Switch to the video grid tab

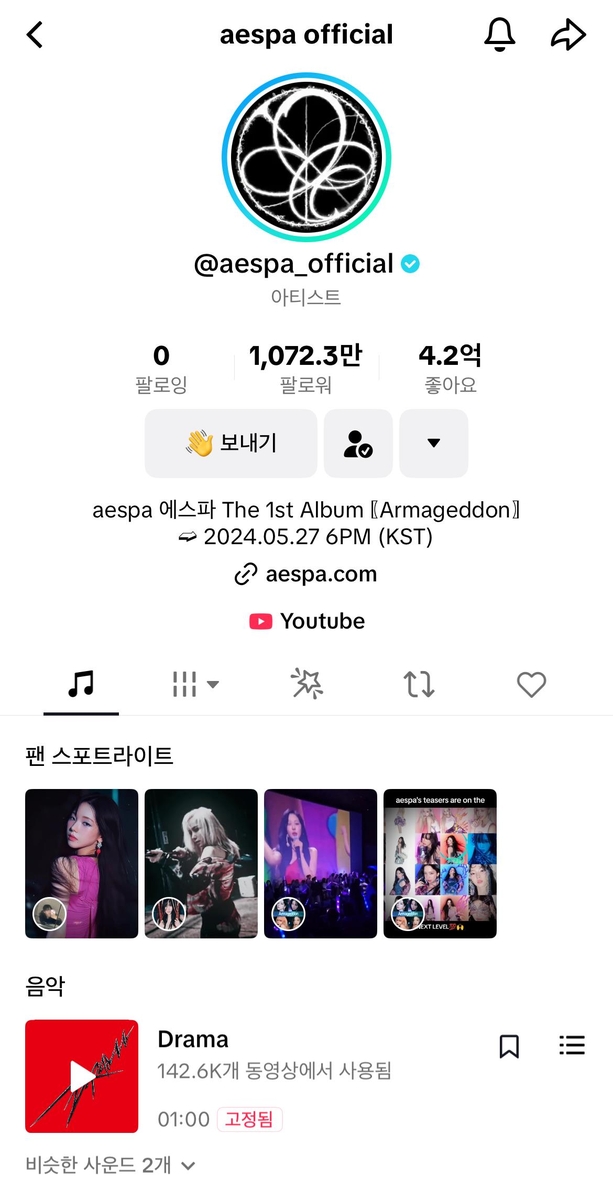pos(195,684)
